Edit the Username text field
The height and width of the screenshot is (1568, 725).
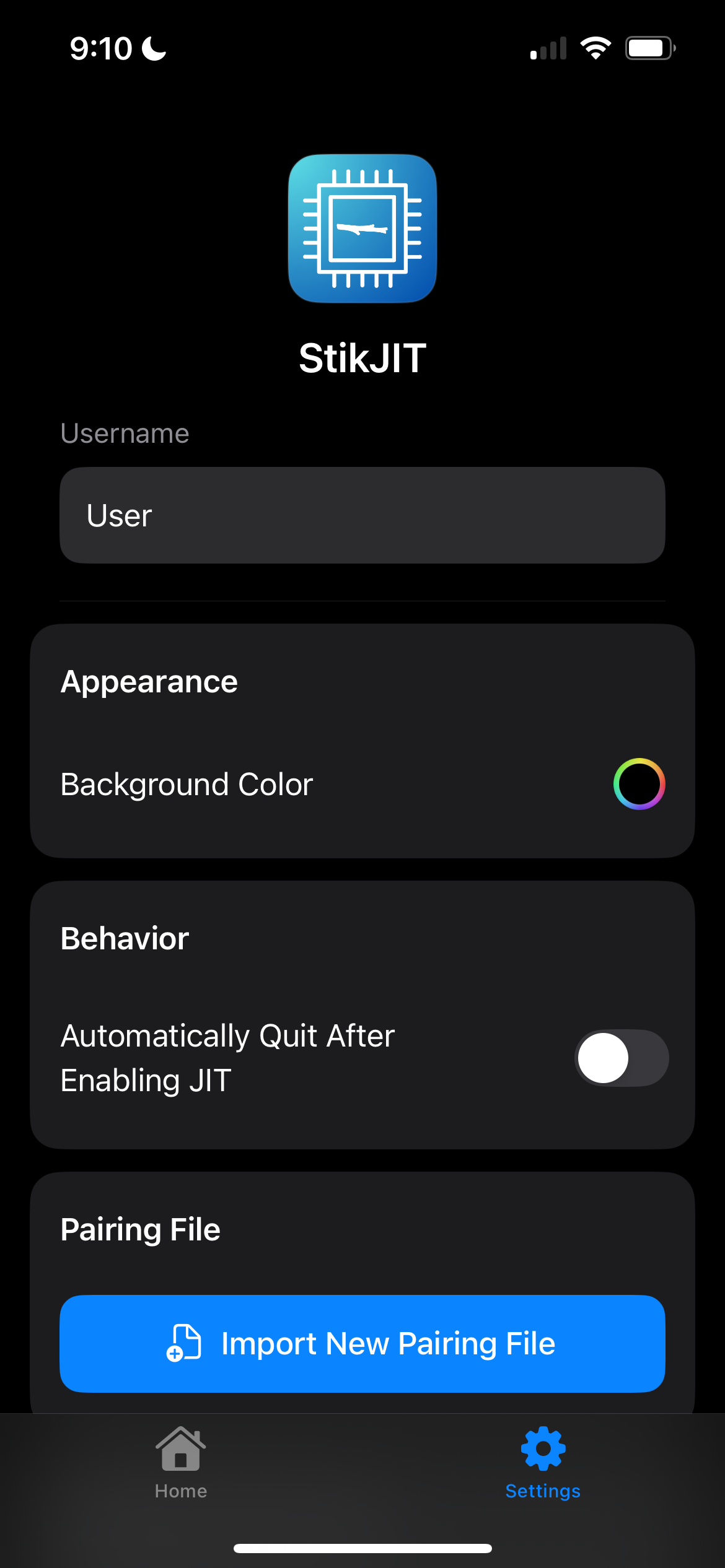coord(362,515)
